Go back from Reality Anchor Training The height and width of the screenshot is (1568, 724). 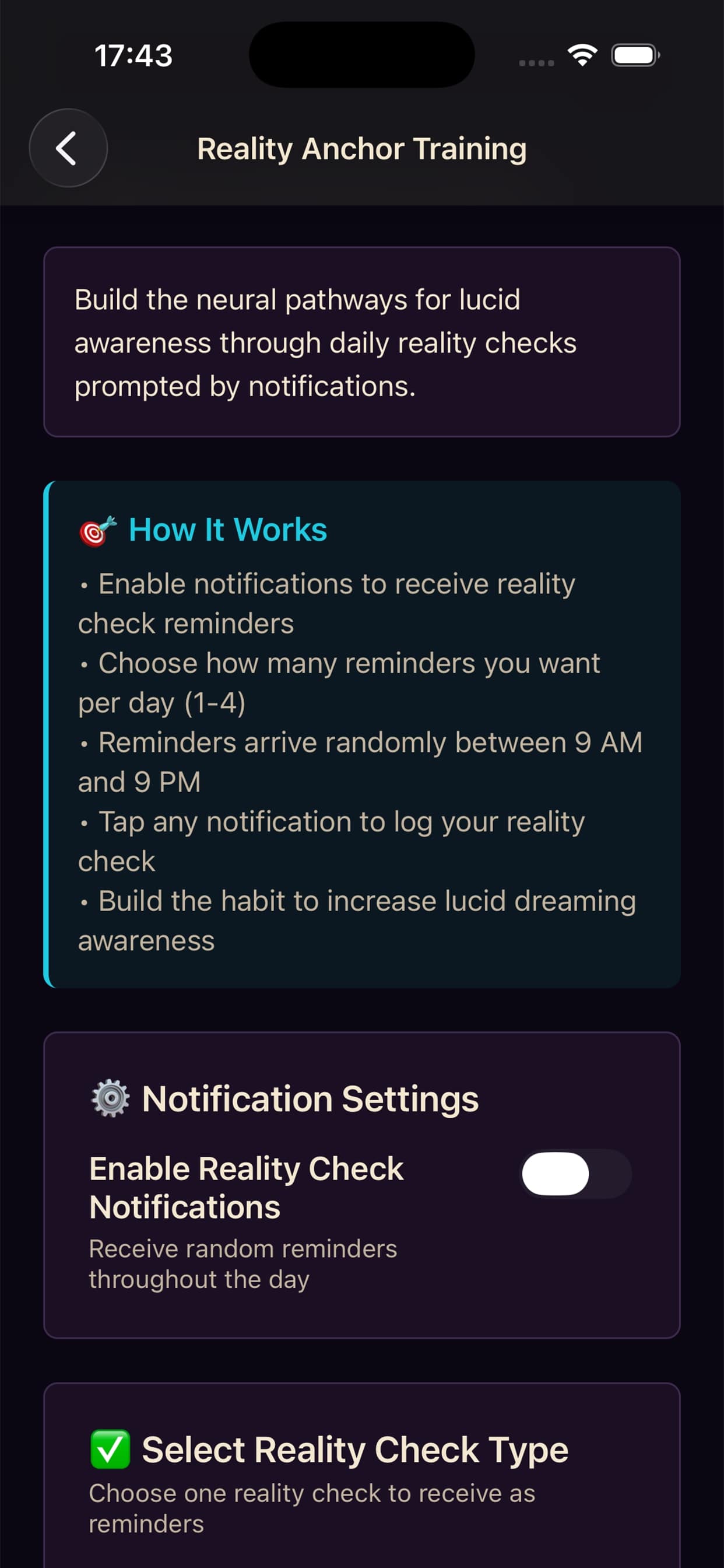[x=68, y=148]
